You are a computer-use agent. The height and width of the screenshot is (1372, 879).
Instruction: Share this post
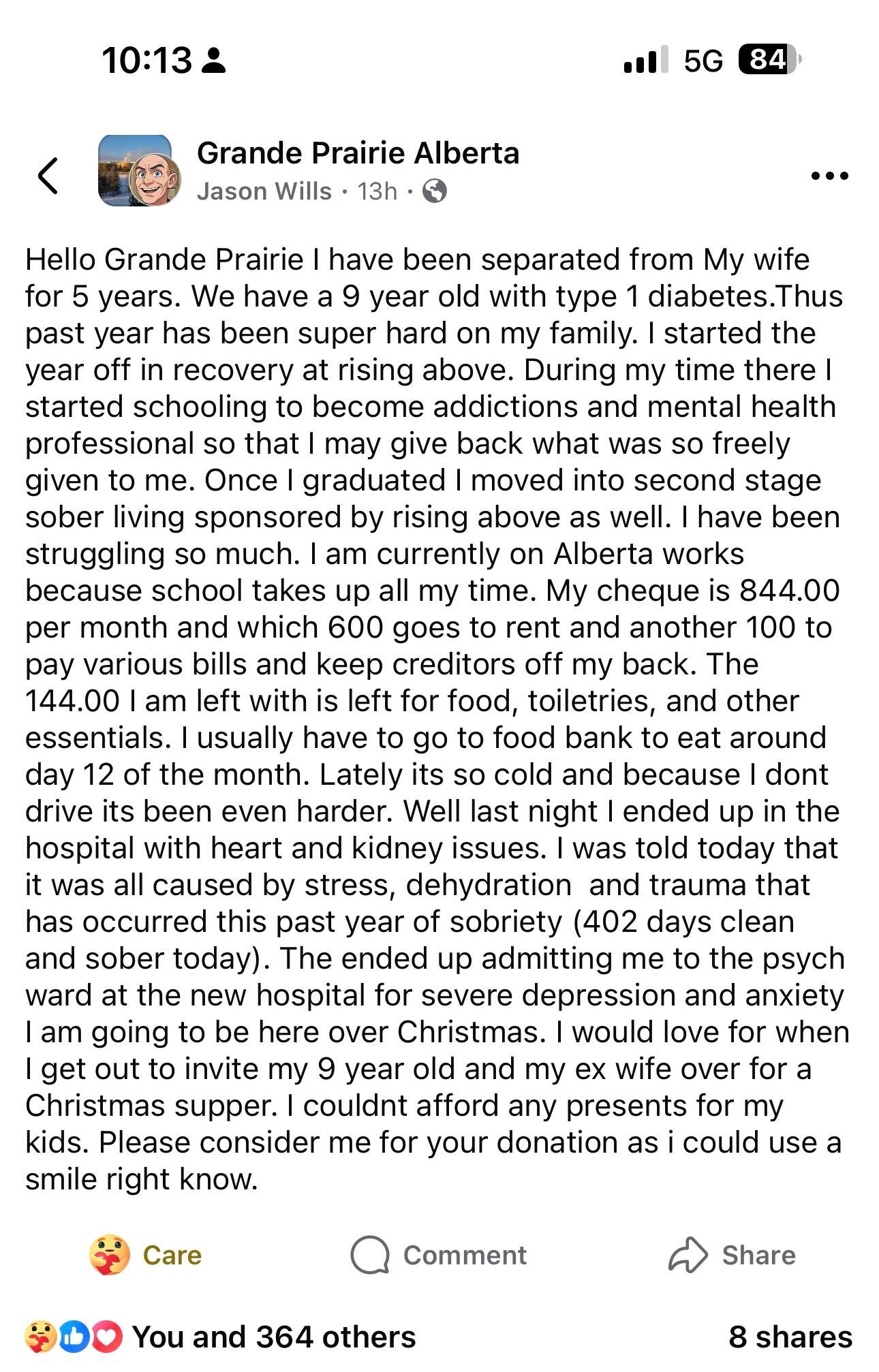tap(732, 1255)
